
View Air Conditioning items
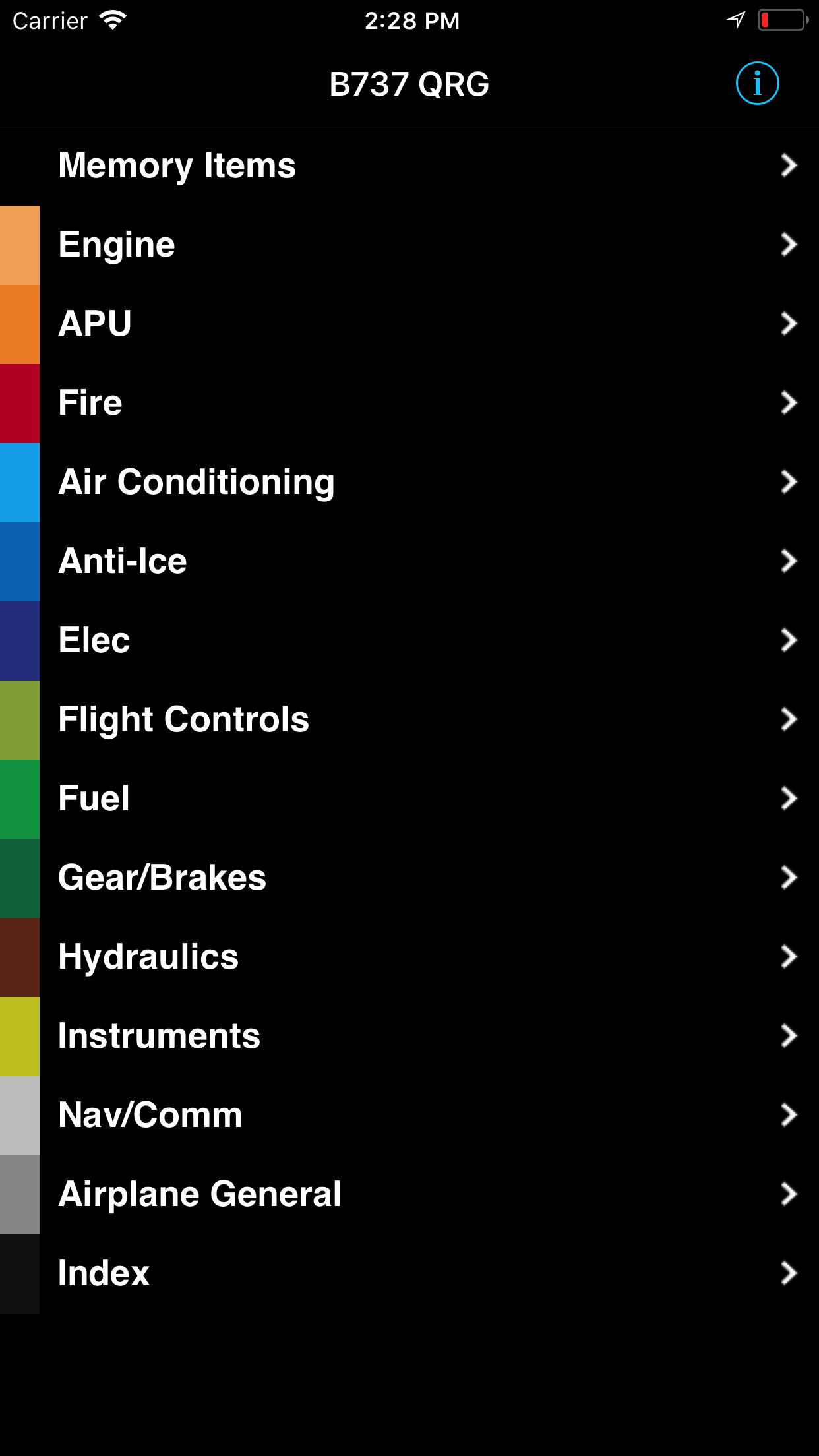pos(409,482)
